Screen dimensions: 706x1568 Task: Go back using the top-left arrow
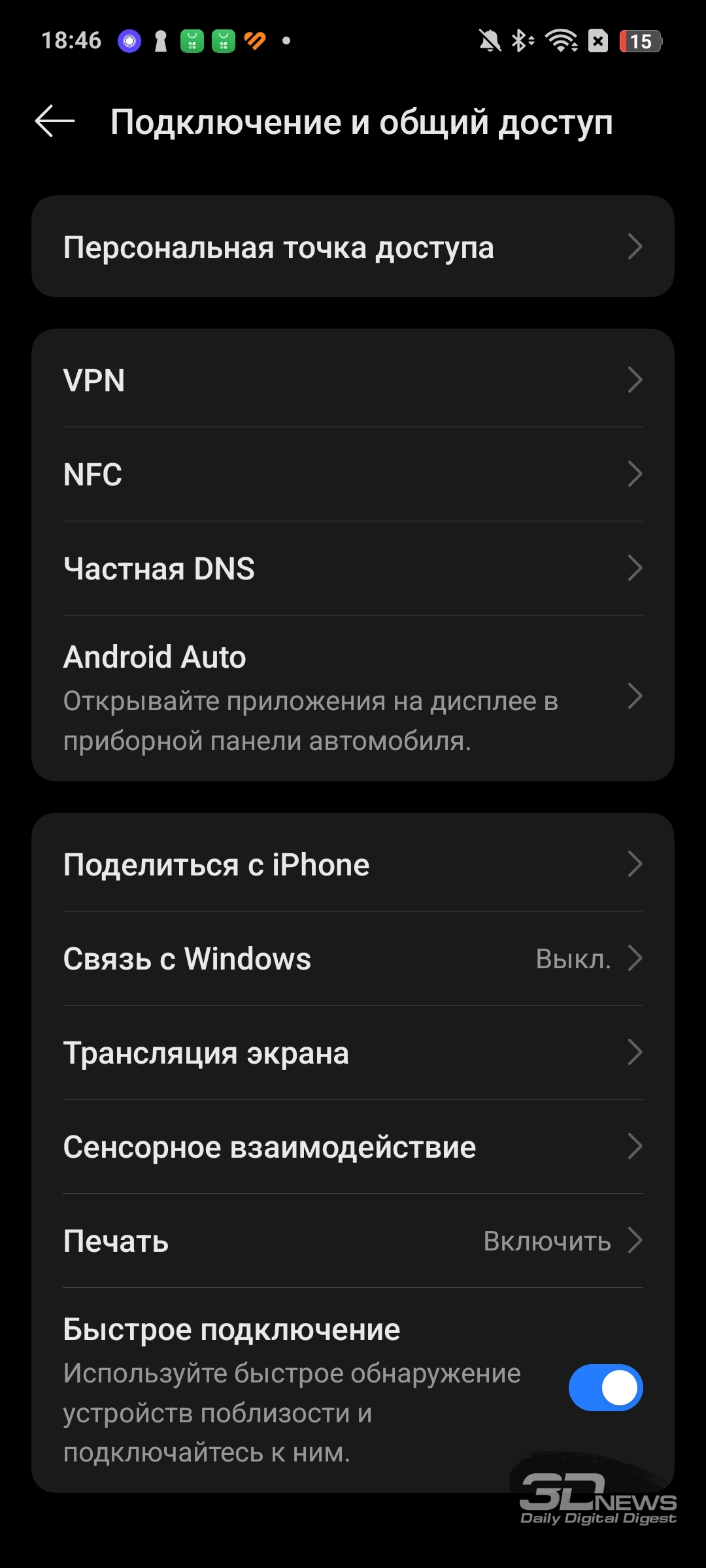55,122
